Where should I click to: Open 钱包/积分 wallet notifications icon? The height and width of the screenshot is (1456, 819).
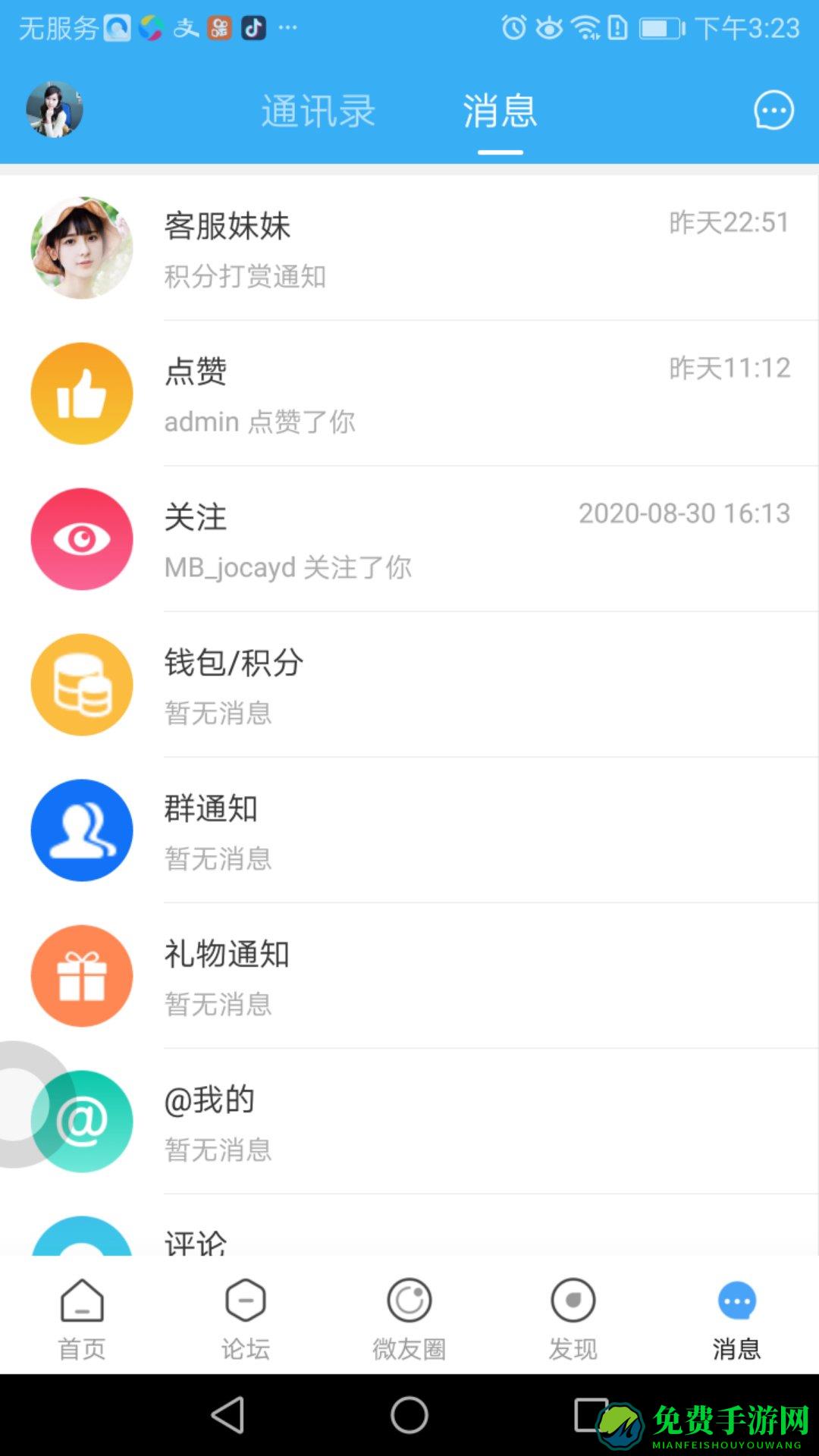[82, 684]
